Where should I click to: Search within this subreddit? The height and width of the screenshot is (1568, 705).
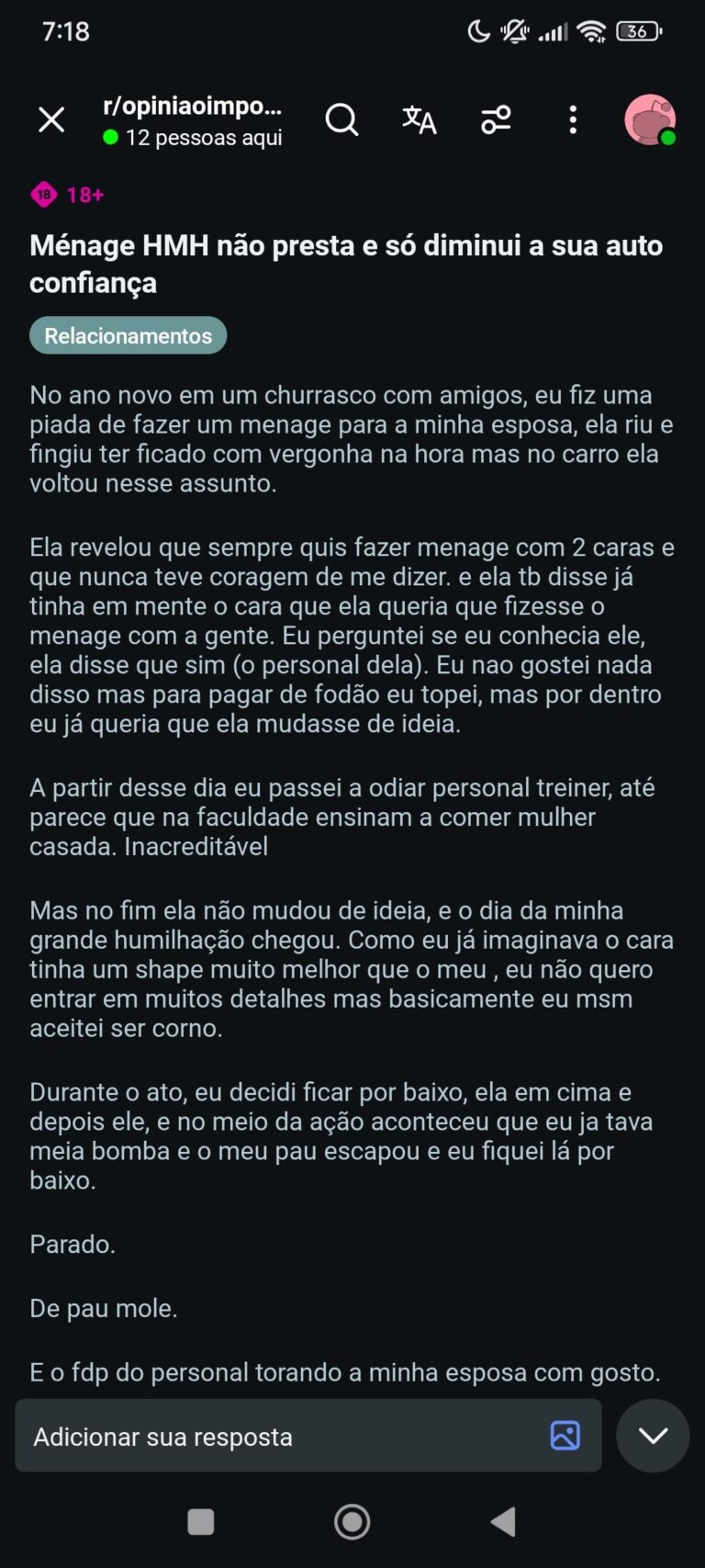click(x=341, y=119)
